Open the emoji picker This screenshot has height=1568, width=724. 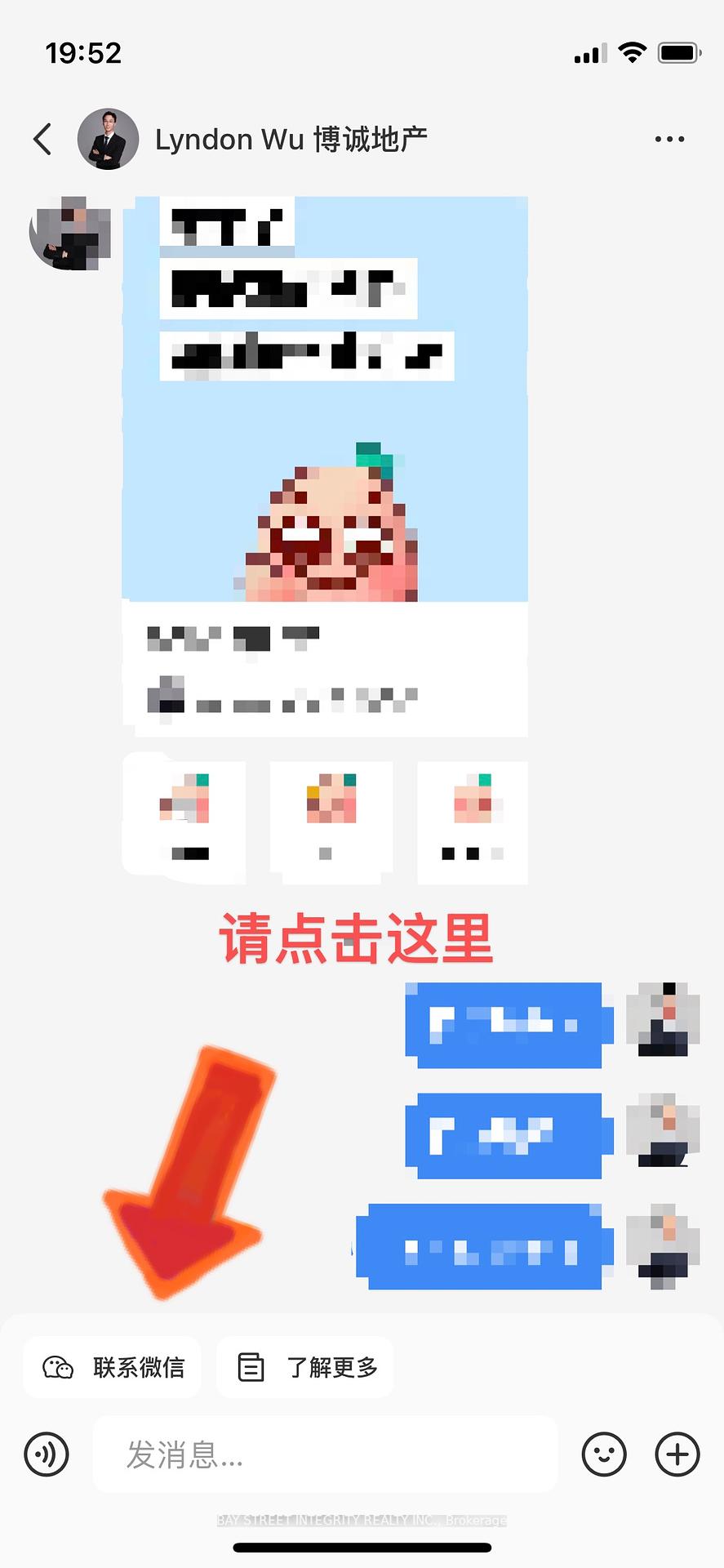(x=604, y=1454)
